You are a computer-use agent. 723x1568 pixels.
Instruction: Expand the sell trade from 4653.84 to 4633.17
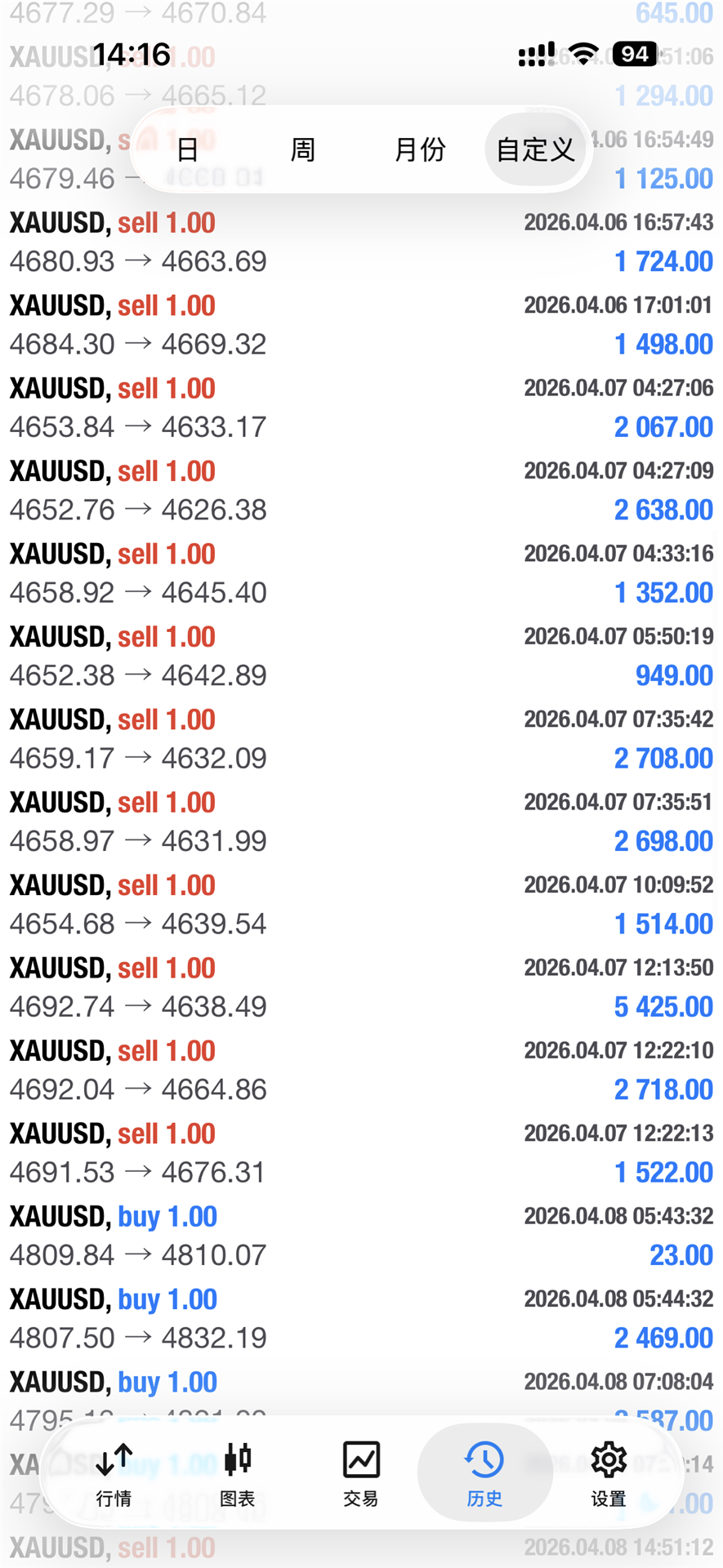click(361, 408)
